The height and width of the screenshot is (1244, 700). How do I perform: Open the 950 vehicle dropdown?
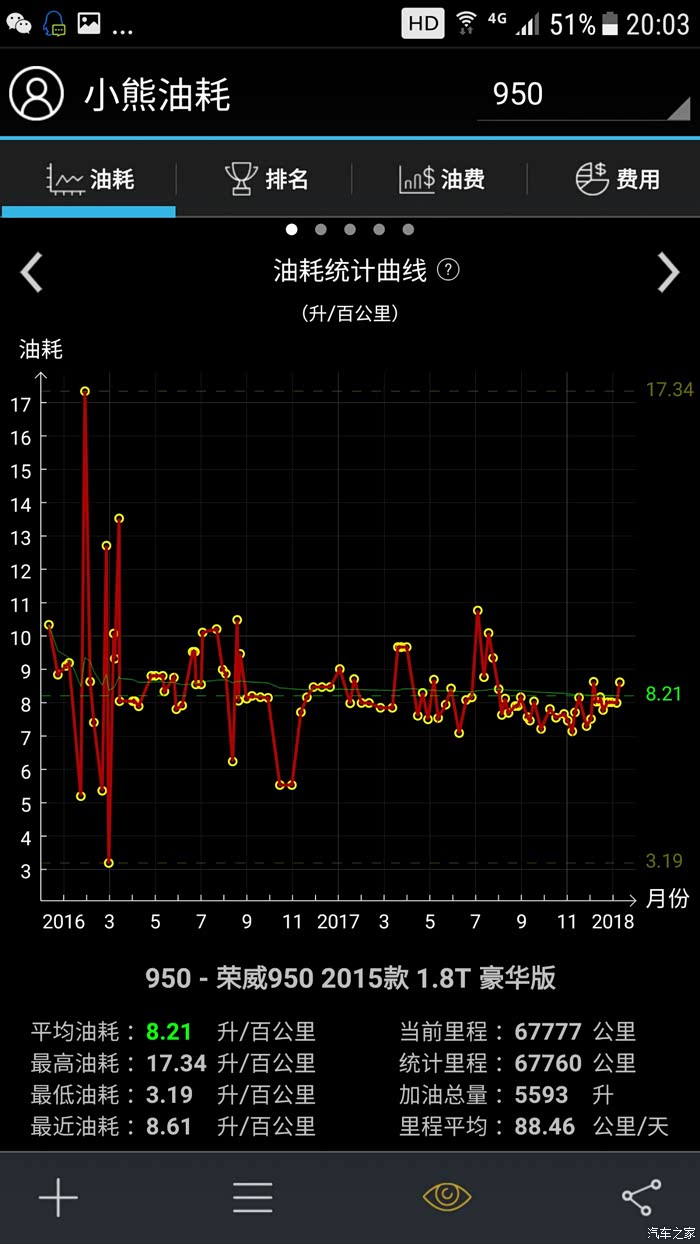coord(584,95)
